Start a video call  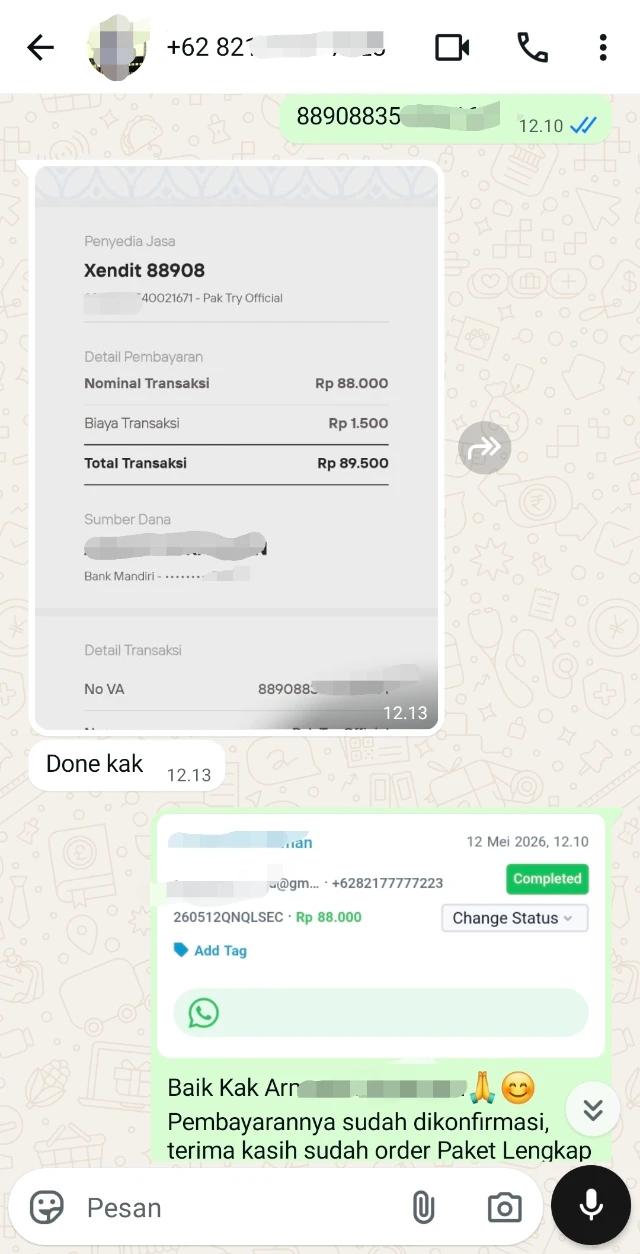452,47
